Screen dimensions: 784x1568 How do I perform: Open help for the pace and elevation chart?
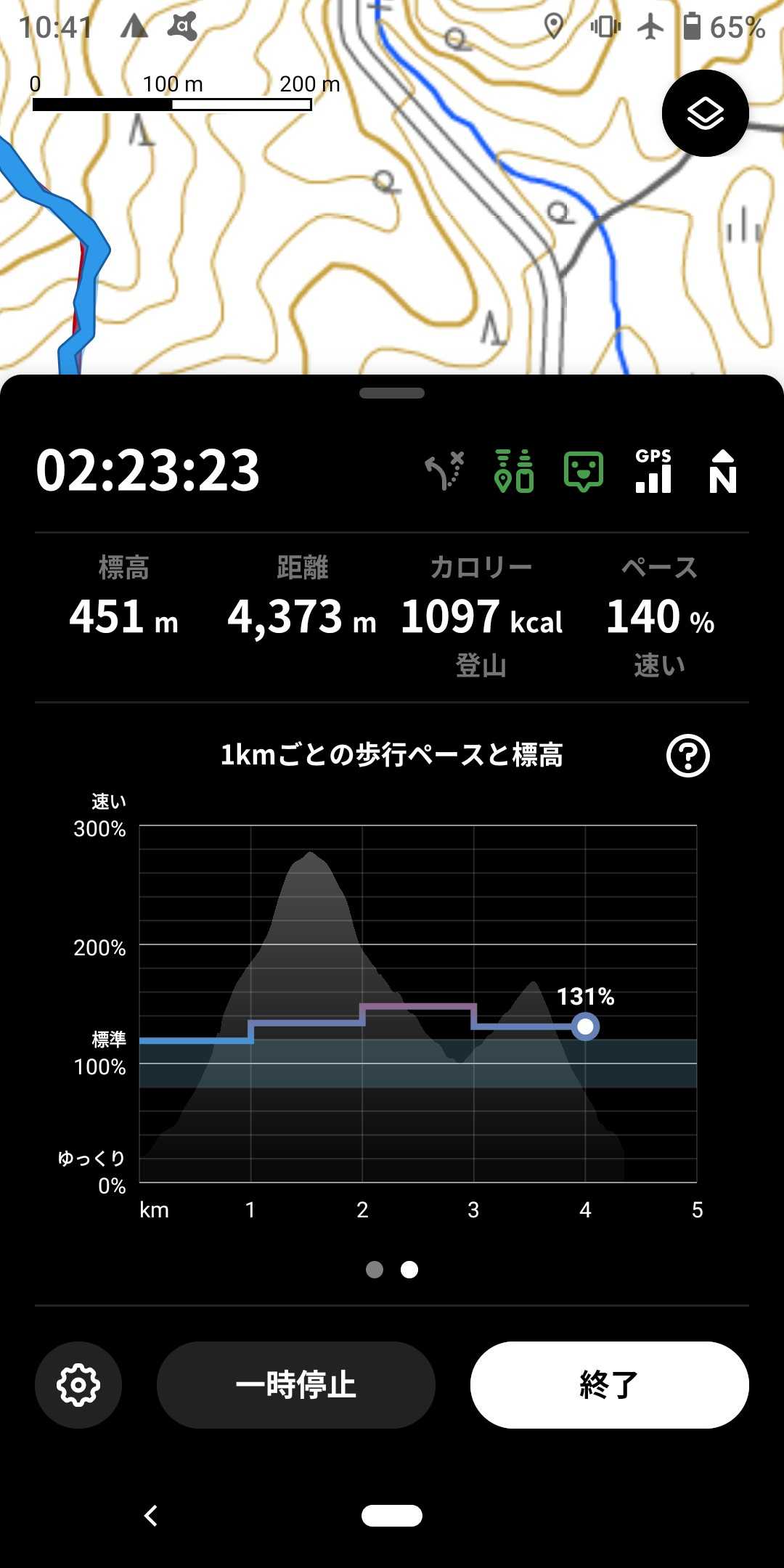tap(687, 756)
